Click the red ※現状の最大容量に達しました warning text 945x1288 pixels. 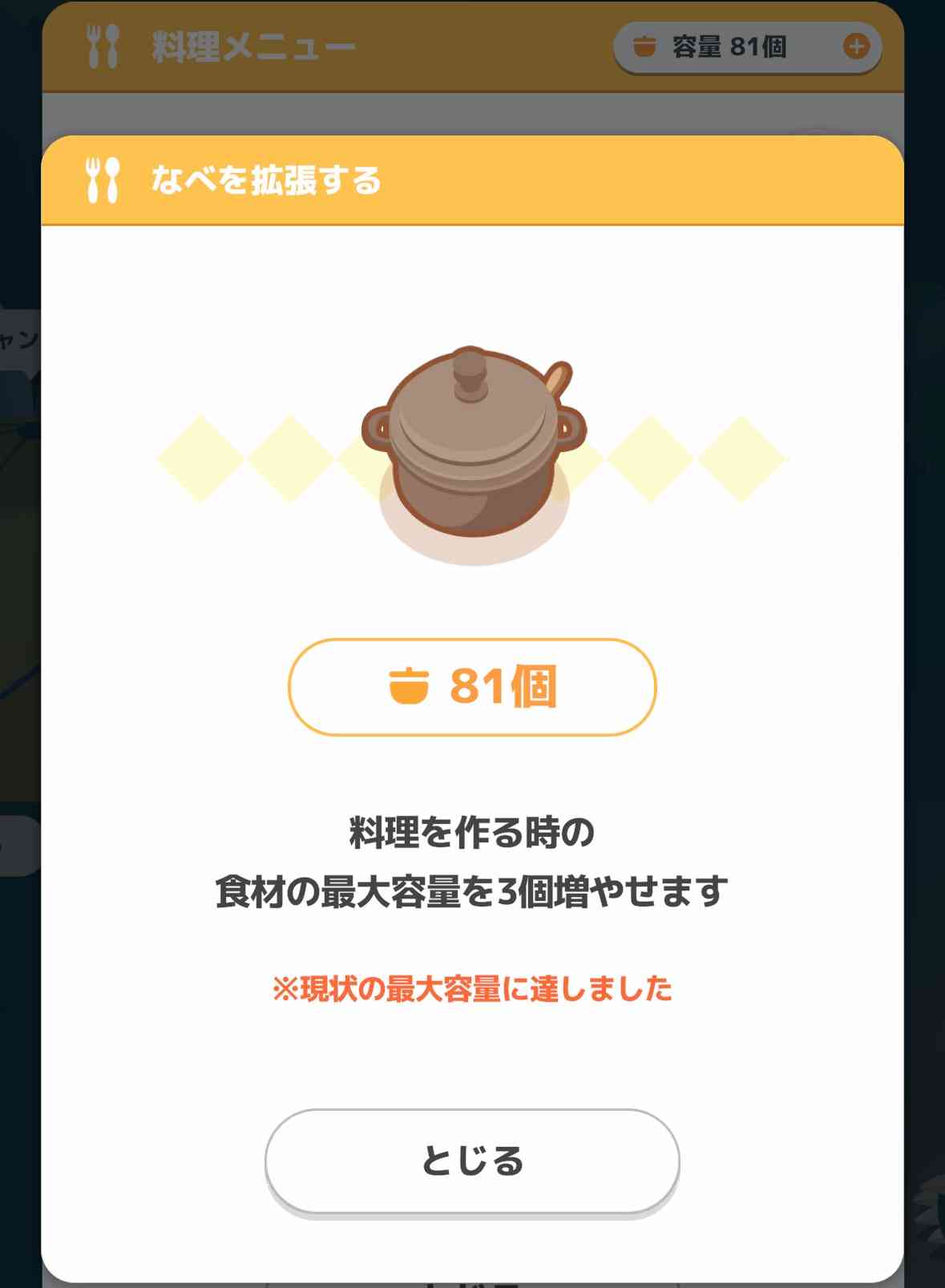point(473,991)
